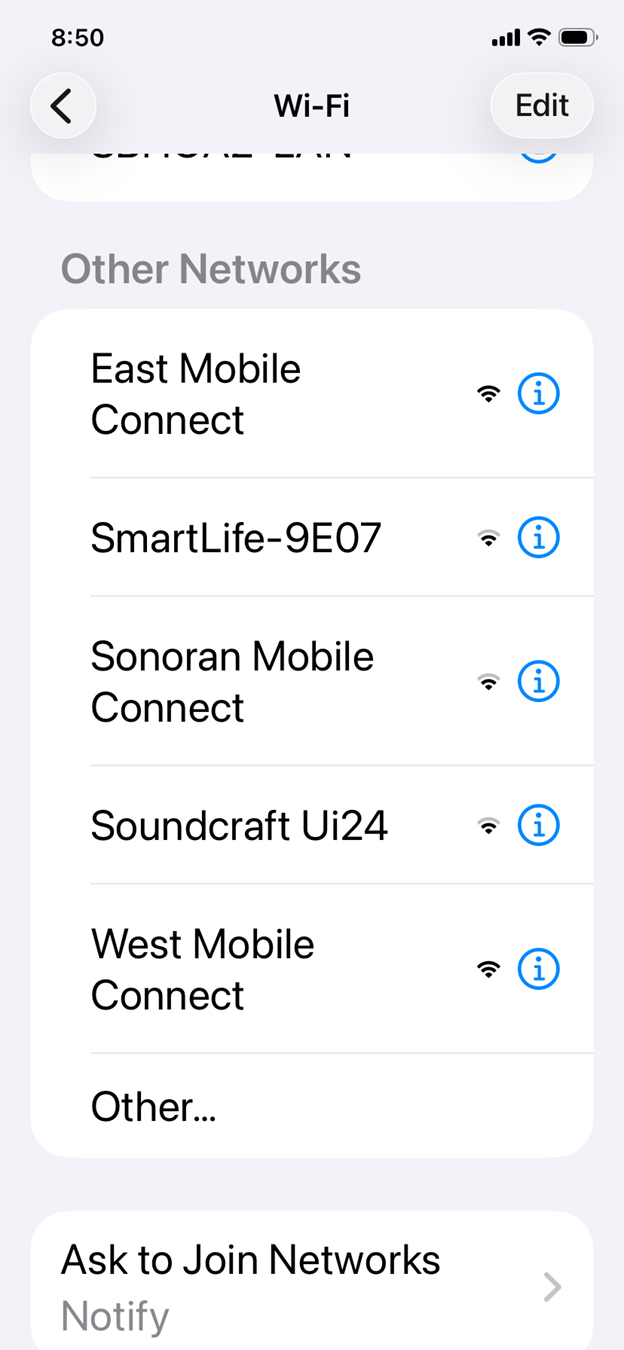Show info for Sonoran Mobile Connect
624x1350 pixels.
[x=538, y=682]
